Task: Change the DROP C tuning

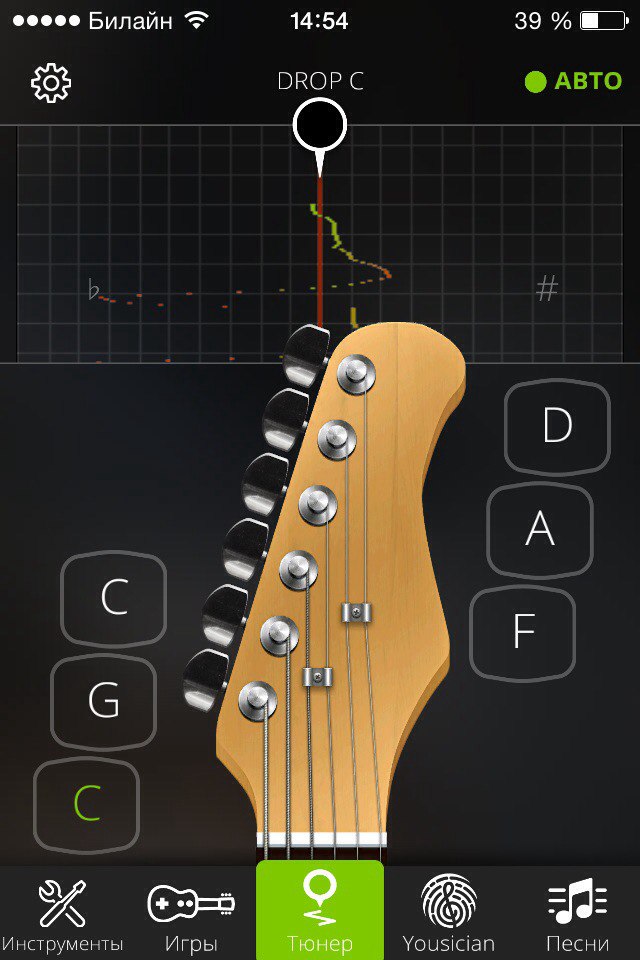Action: tap(320, 82)
